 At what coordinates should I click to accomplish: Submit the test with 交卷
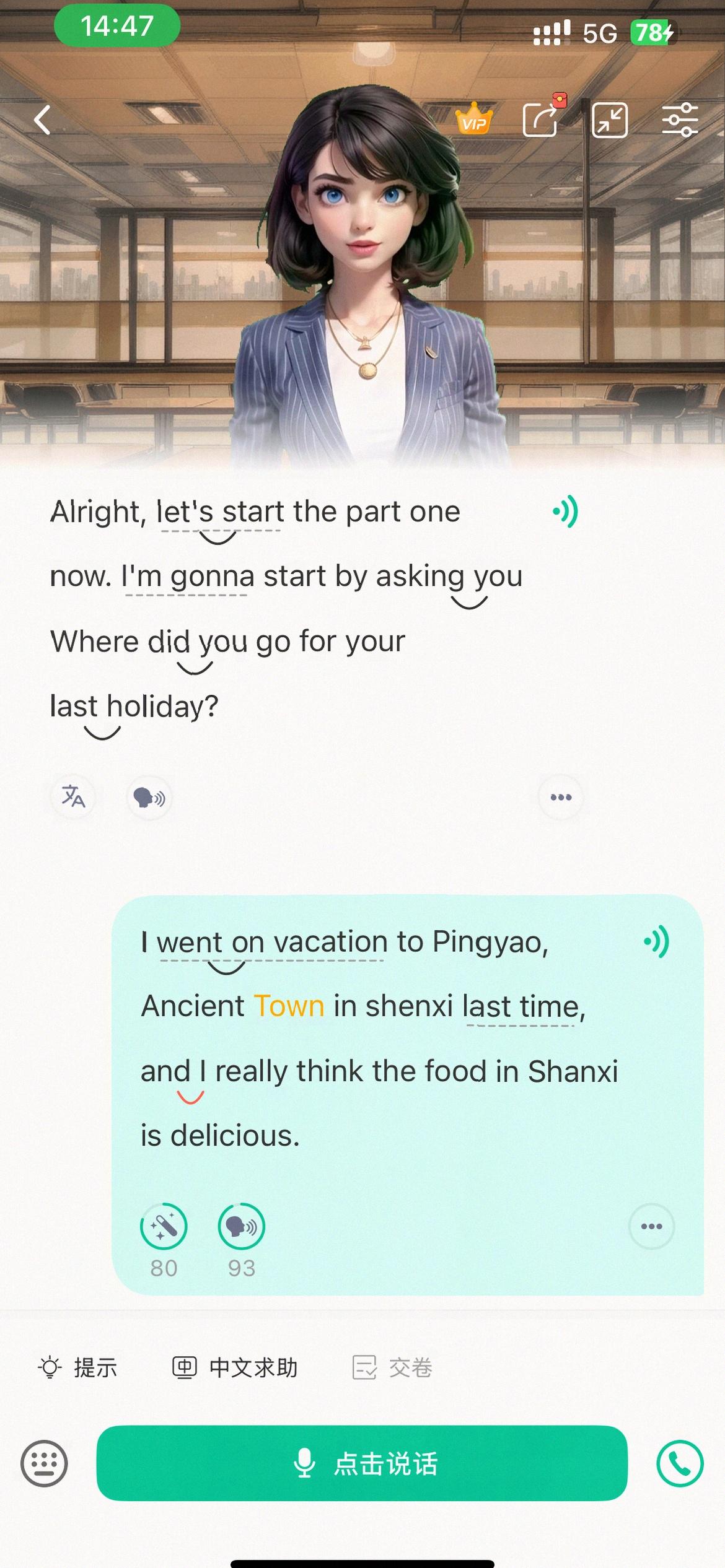(393, 1367)
